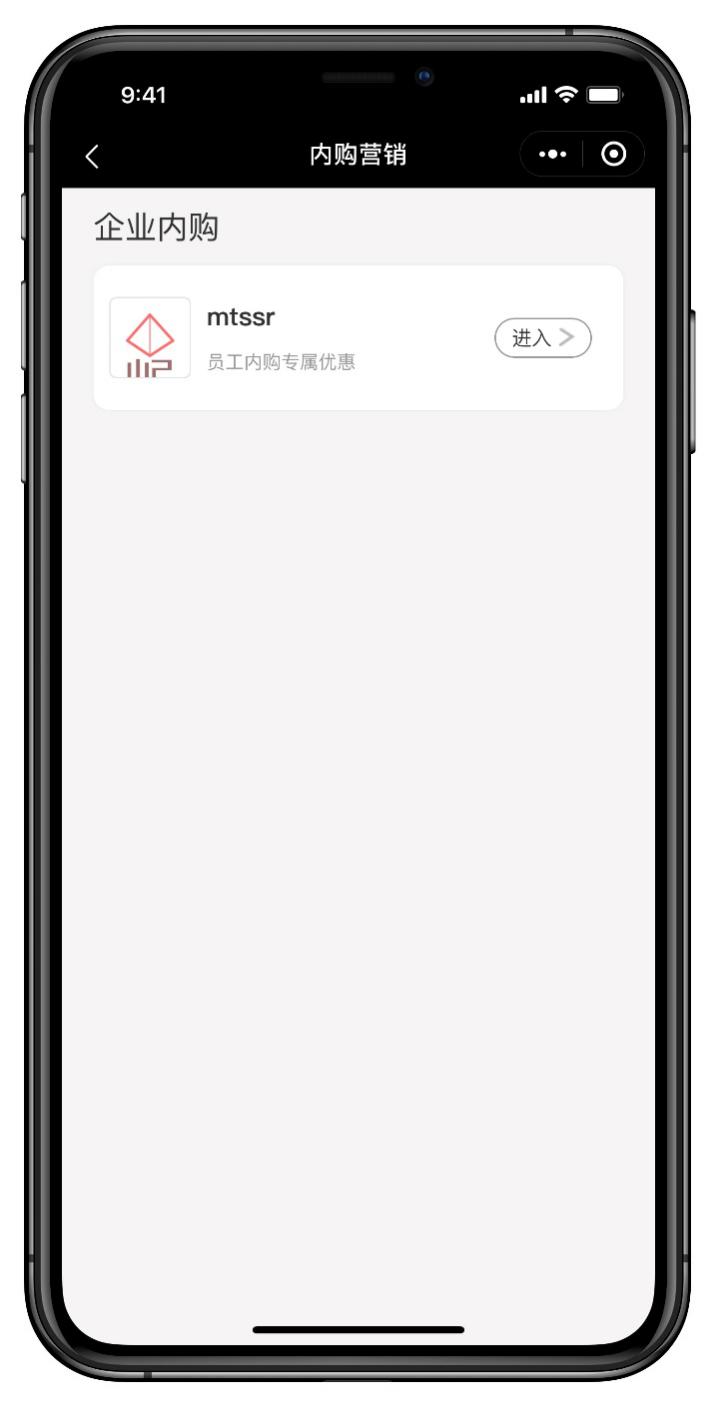Close the mini program with the circle icon

615,155
